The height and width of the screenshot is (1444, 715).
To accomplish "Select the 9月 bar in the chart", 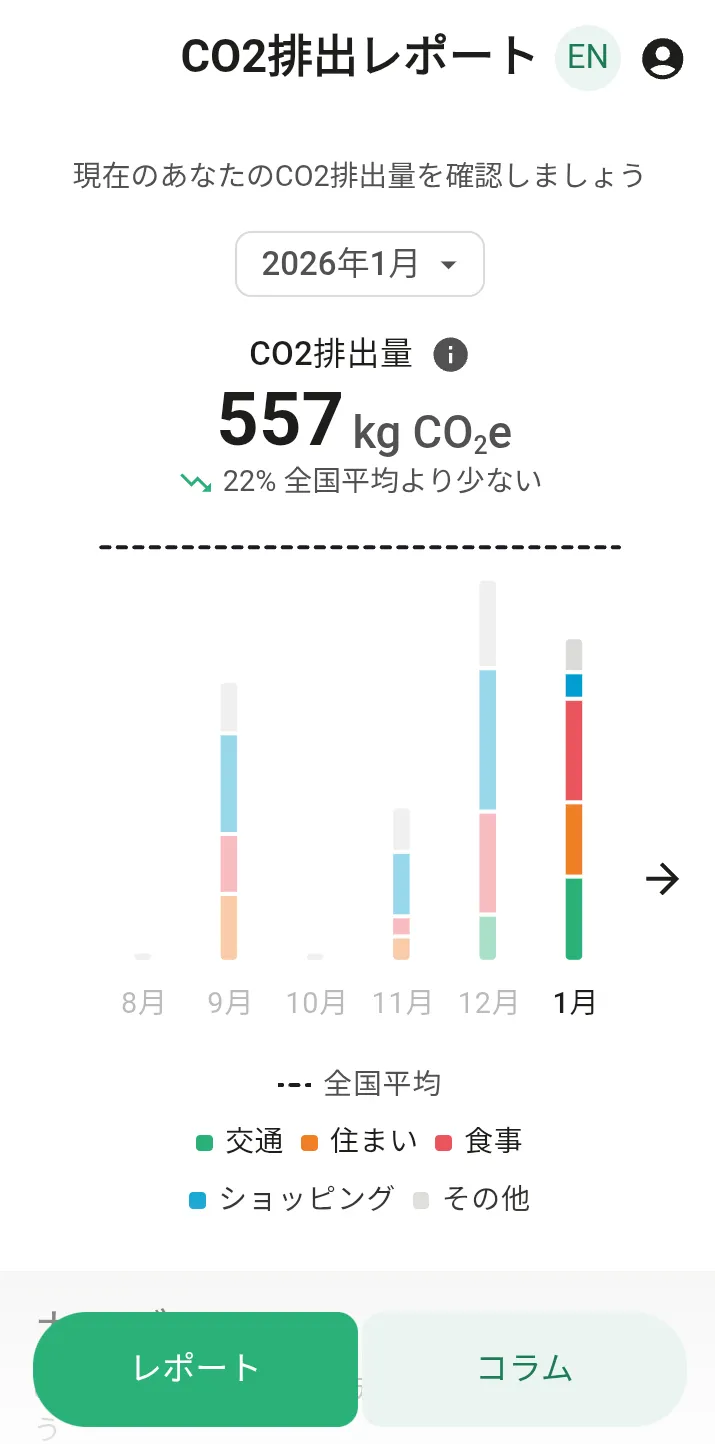I will (229, 821).
